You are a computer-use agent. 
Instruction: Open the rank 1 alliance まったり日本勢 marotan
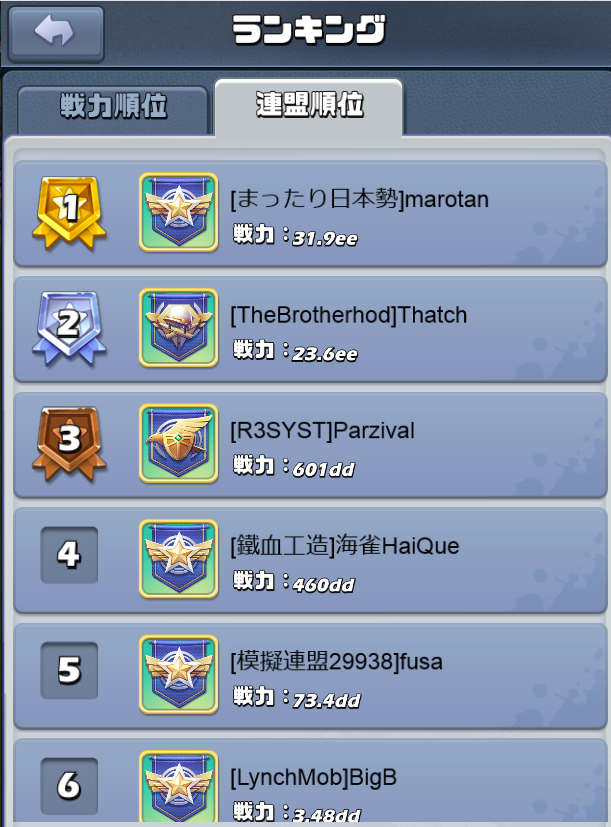(310, 213)
